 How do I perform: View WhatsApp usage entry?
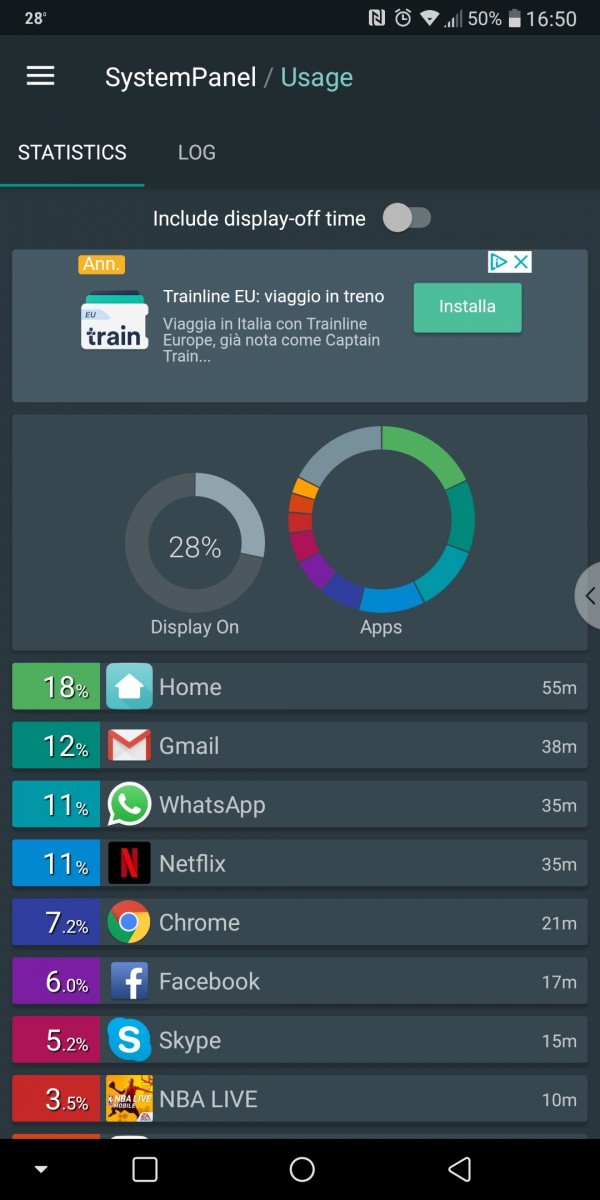300,805
